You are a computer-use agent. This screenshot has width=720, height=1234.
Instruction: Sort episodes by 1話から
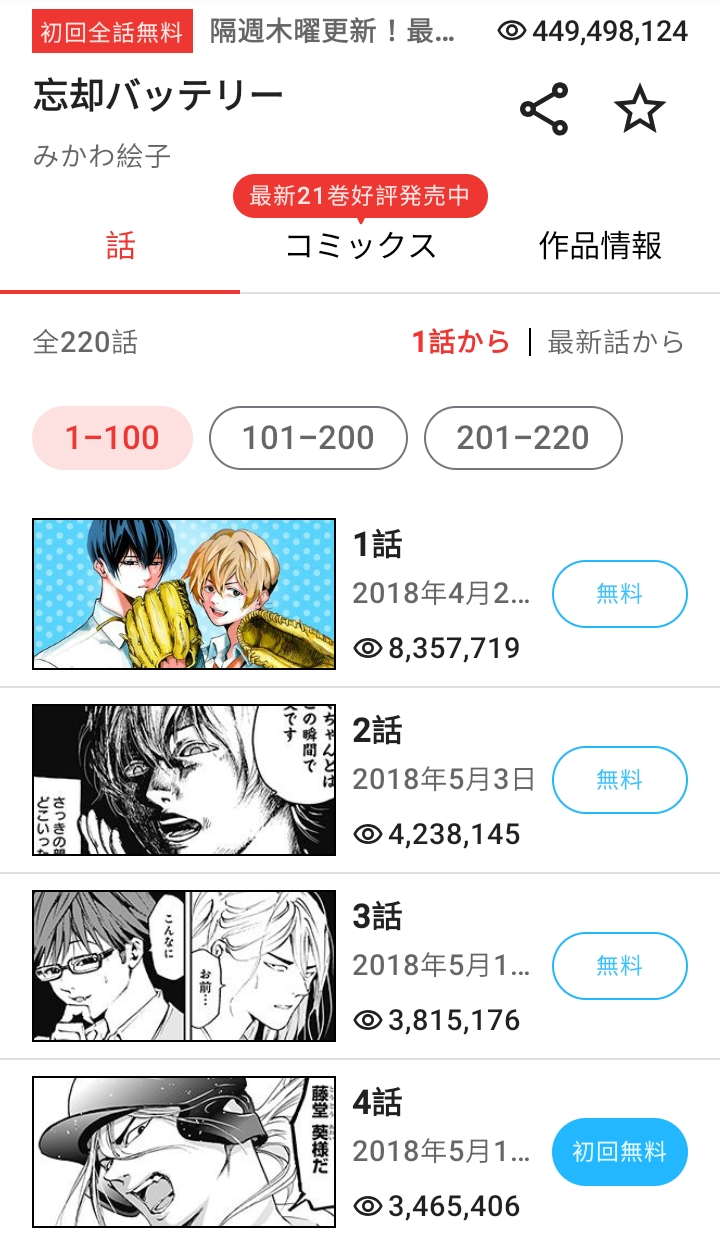click(x=461, y=343)
